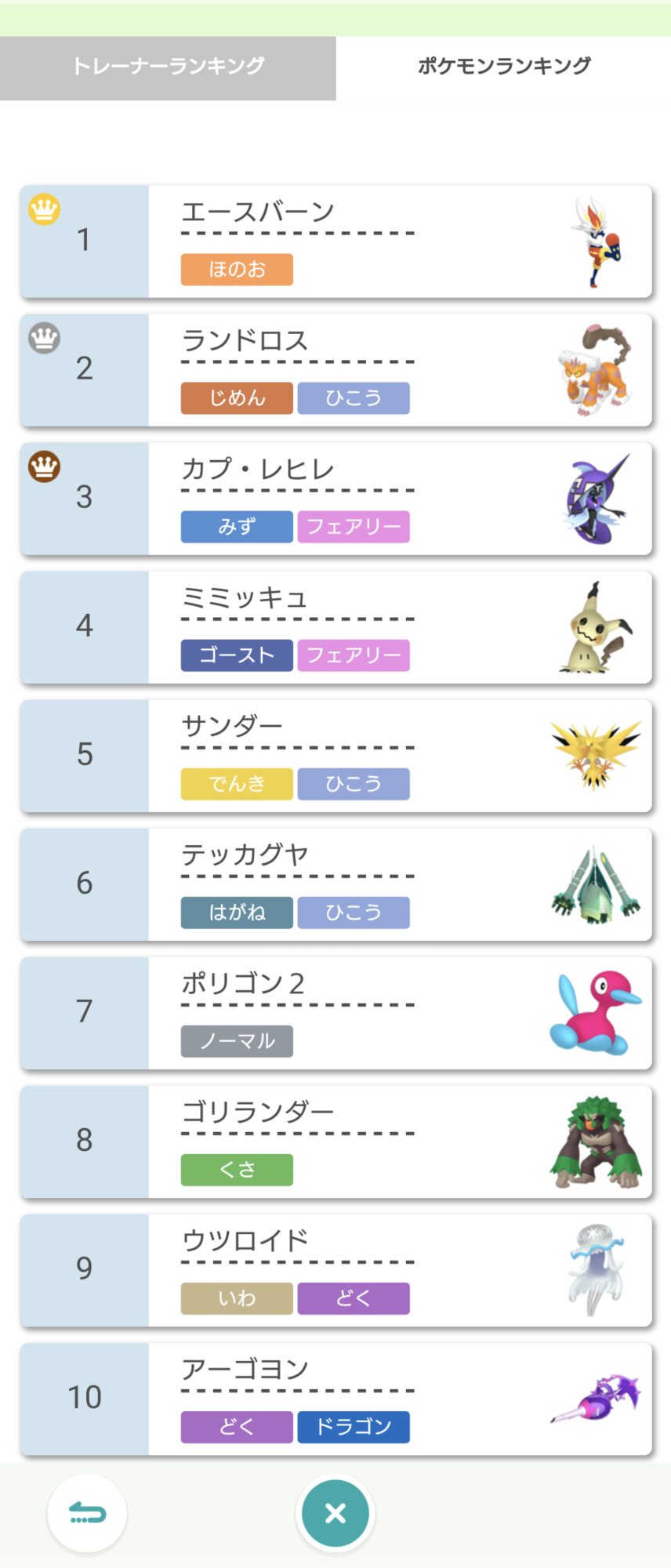Screen dimensions: 671x1568
Task: Open the ミミッキュ ranking entry
Action: click(x=335, y=627)
